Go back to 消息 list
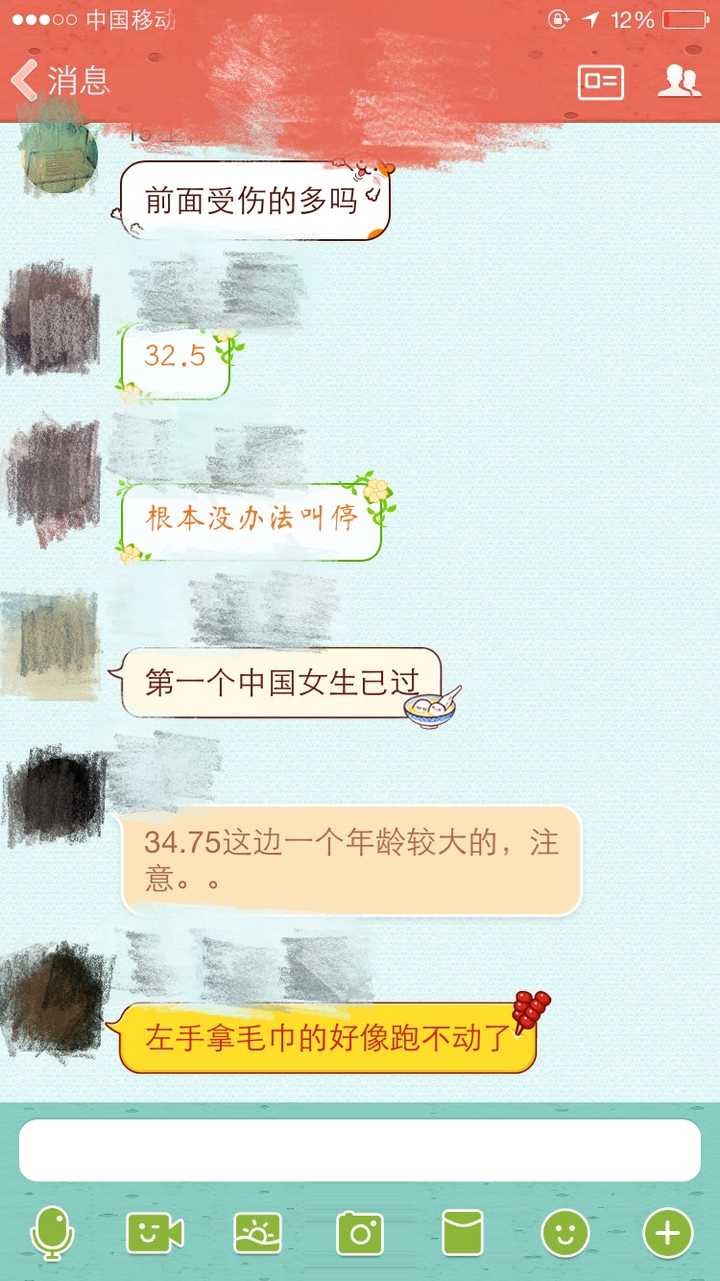 (60, 80)
